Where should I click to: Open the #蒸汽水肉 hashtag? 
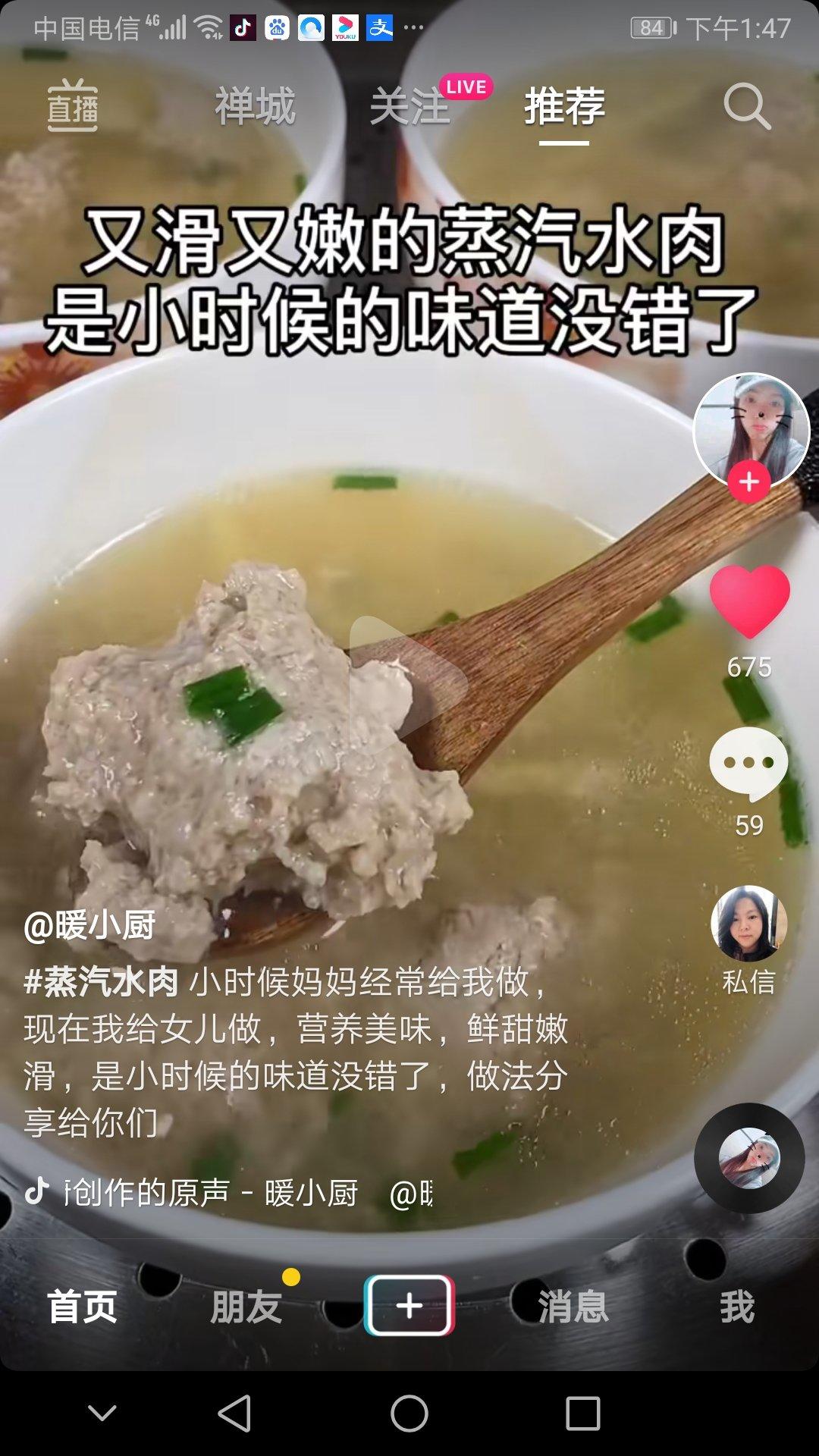point(101,982)
